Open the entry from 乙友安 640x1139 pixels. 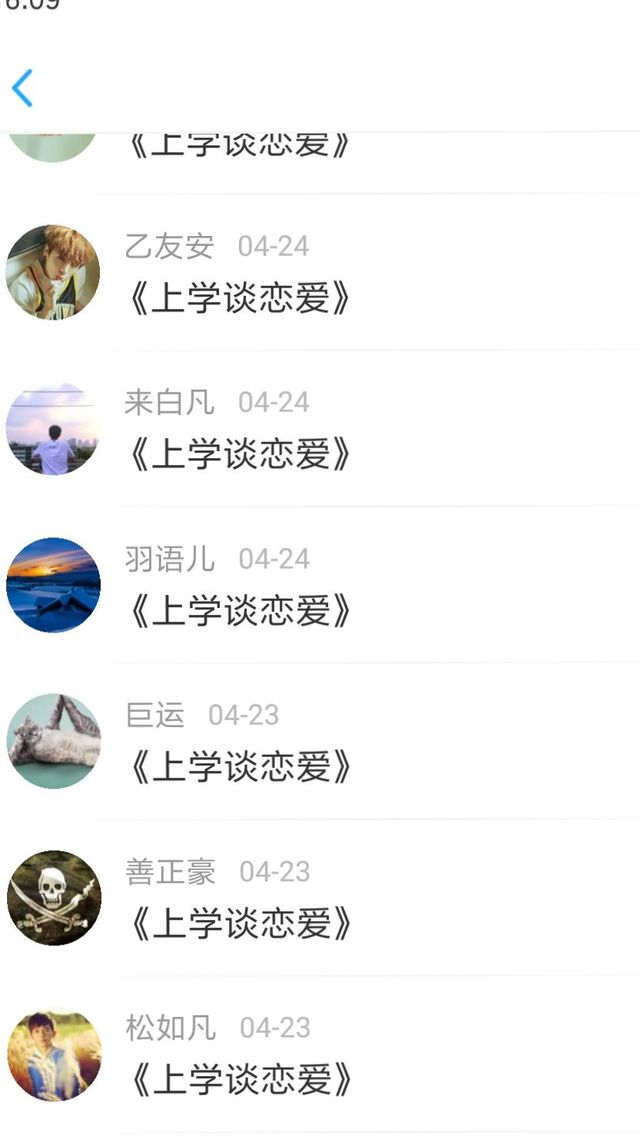[x=320, y=272]
